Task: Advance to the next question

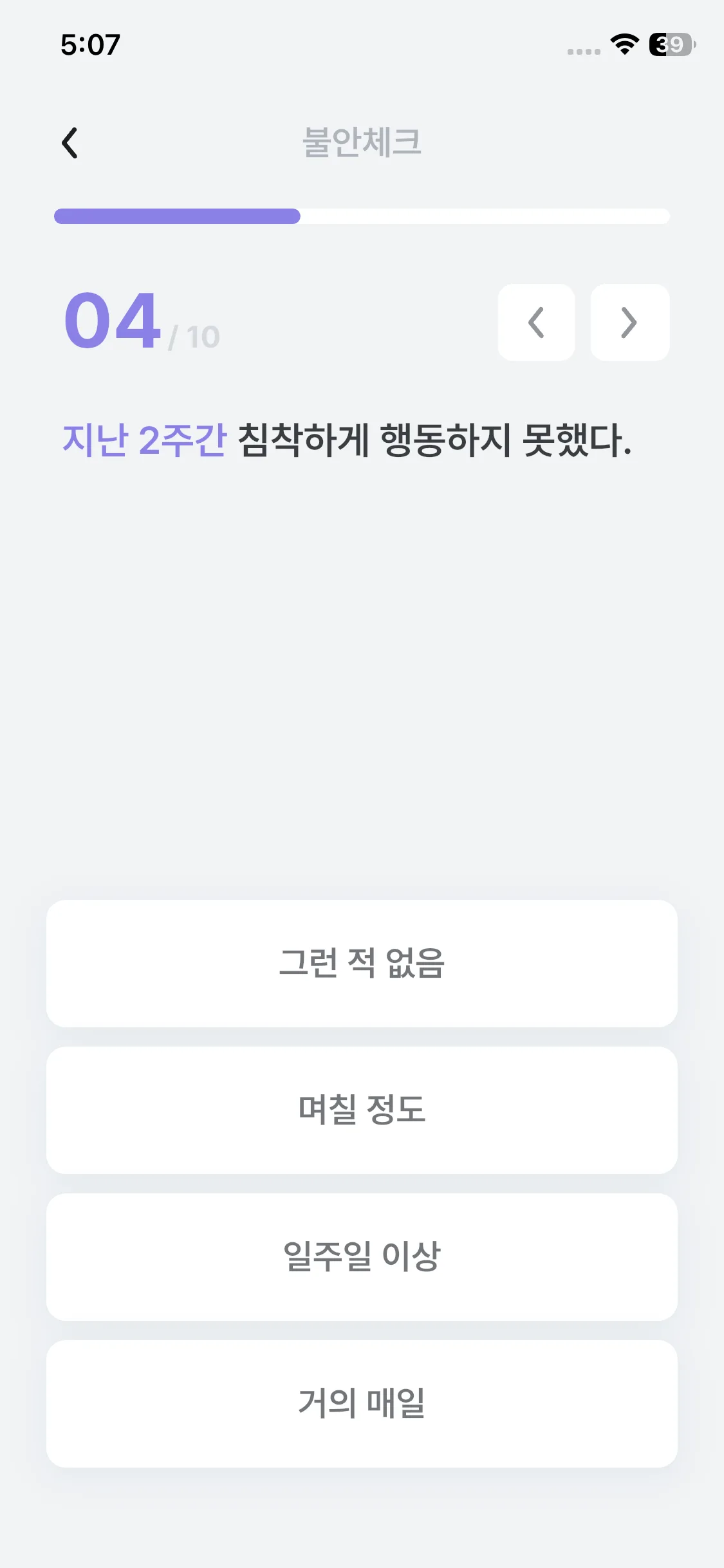Action: point(629,322)
